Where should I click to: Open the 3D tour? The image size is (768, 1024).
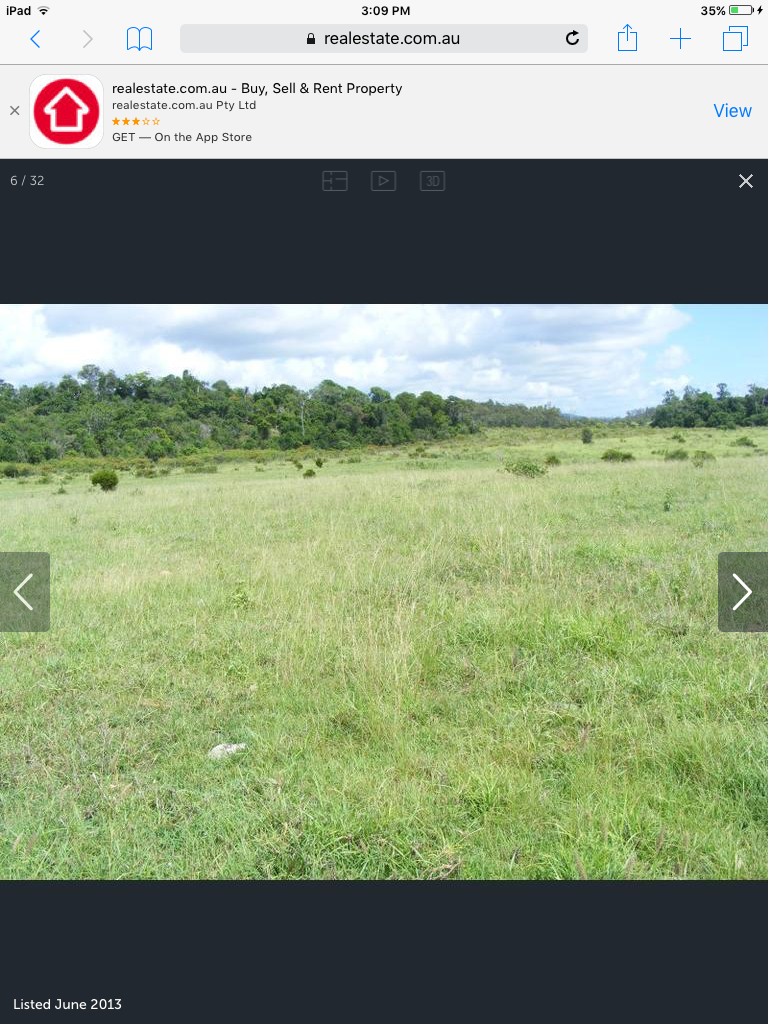click(x=432, y=181)
